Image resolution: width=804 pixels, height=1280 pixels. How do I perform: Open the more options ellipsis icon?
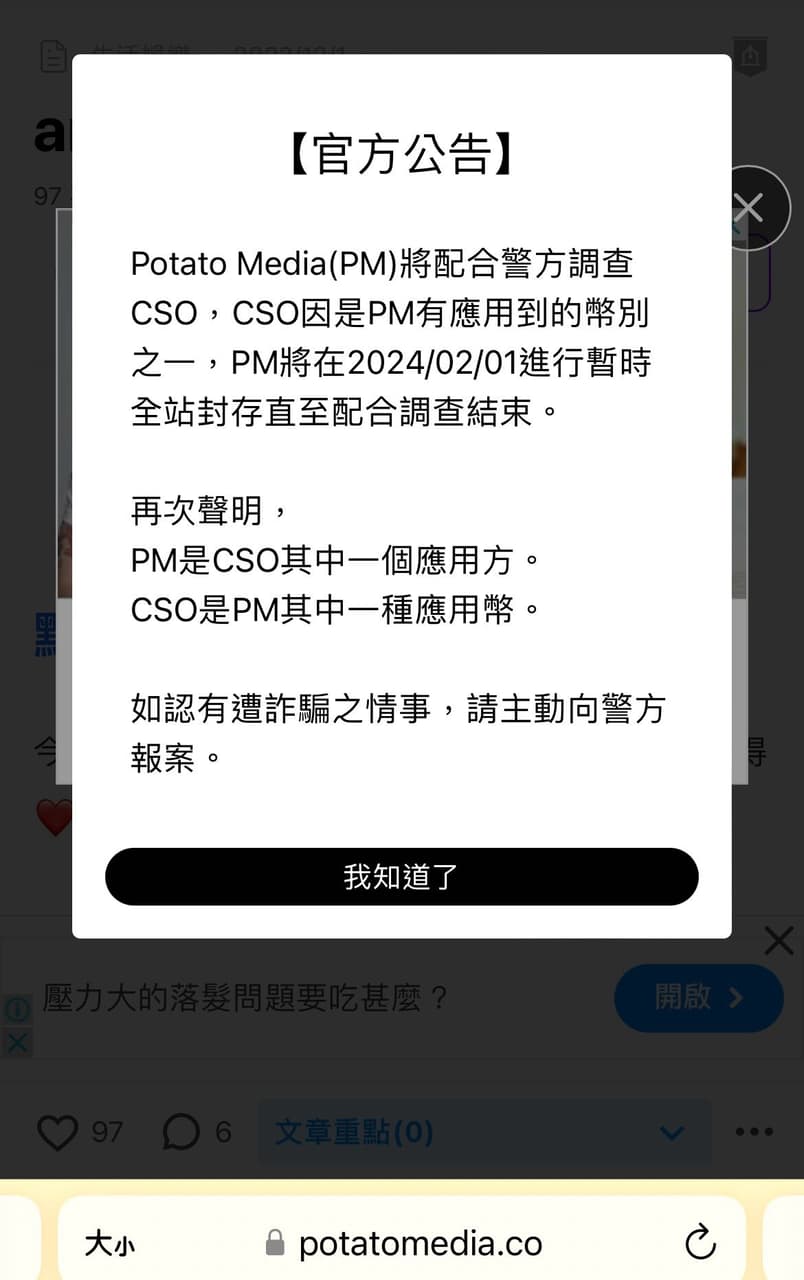tap(752, 1131)
